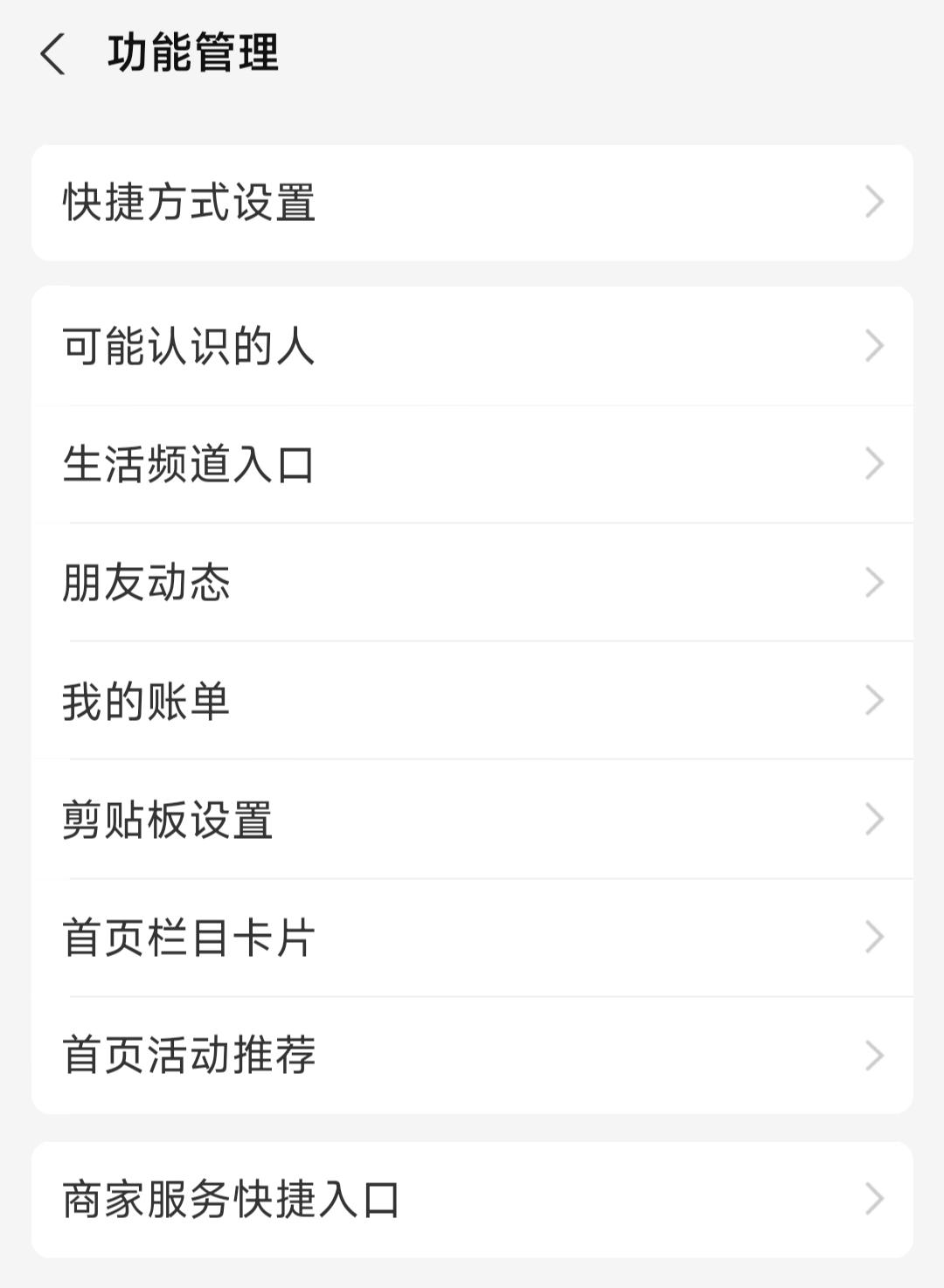Expand the chevron next to 可能认识的人
This screenshot has height=1288, width=944.
(x=874, y=347)
